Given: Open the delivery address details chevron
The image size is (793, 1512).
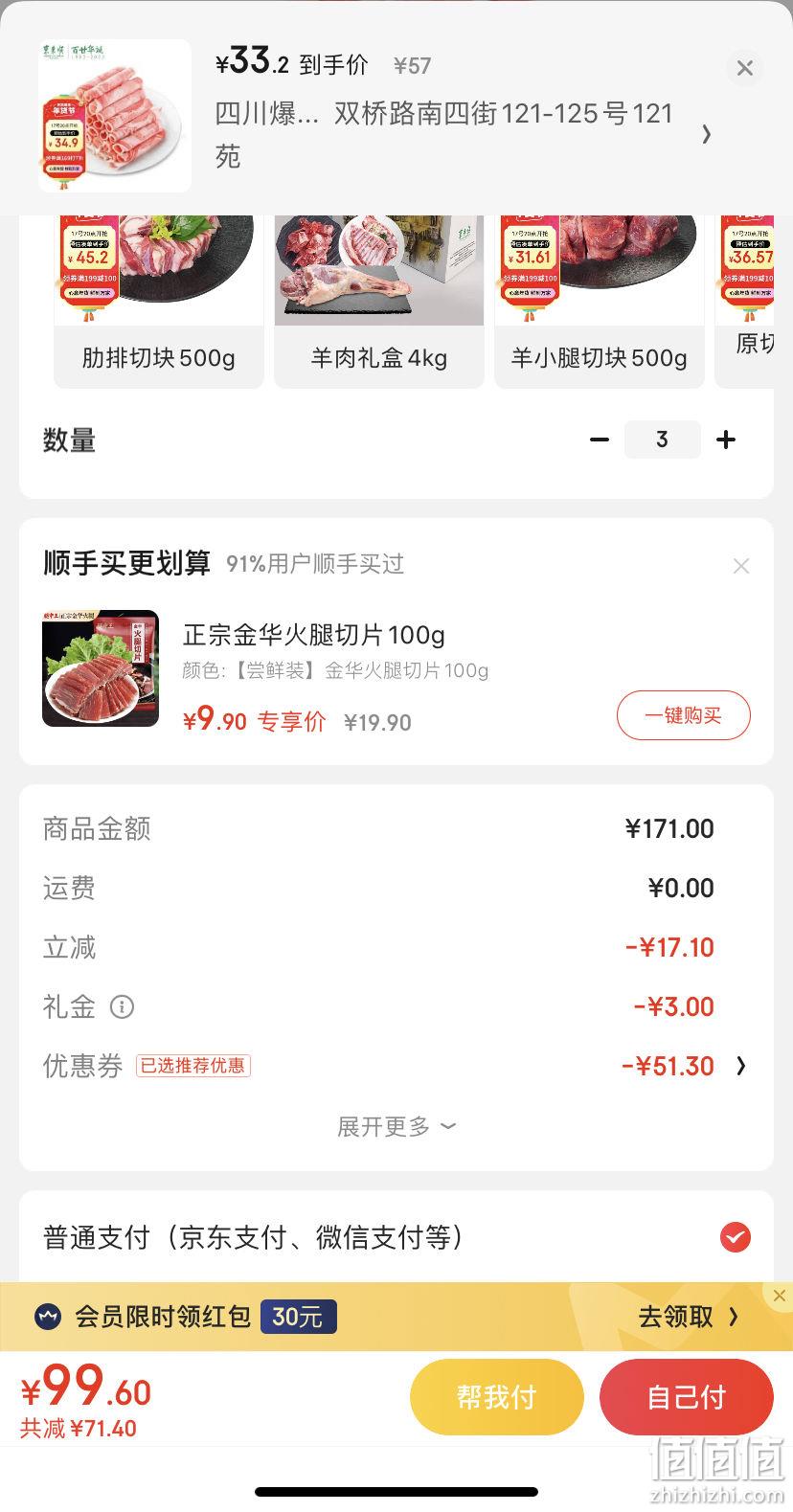Looking at the screenshot, I should click(x=707, y=134).
